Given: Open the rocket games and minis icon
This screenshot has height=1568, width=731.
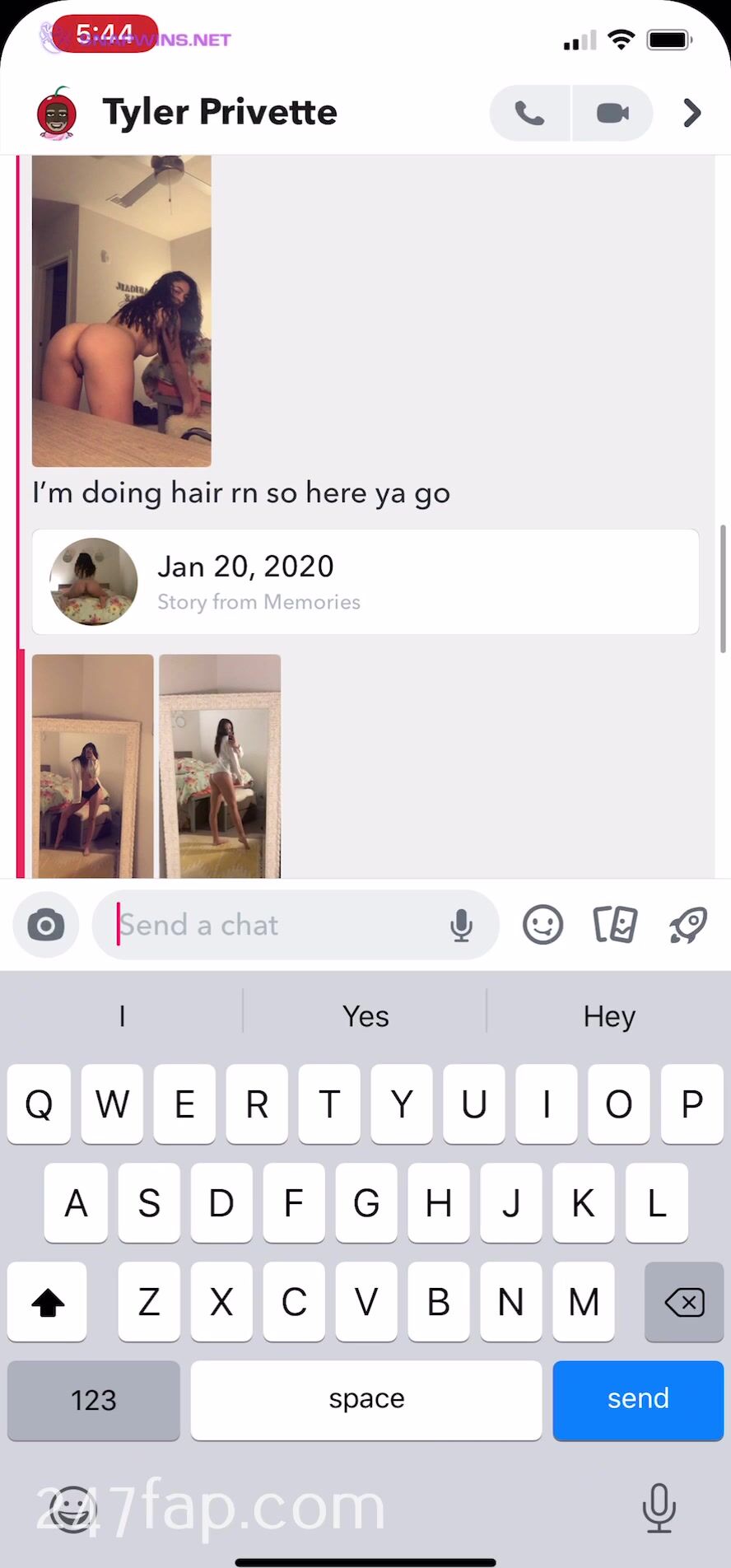Looking at the screenshot, I should (687, 925).
